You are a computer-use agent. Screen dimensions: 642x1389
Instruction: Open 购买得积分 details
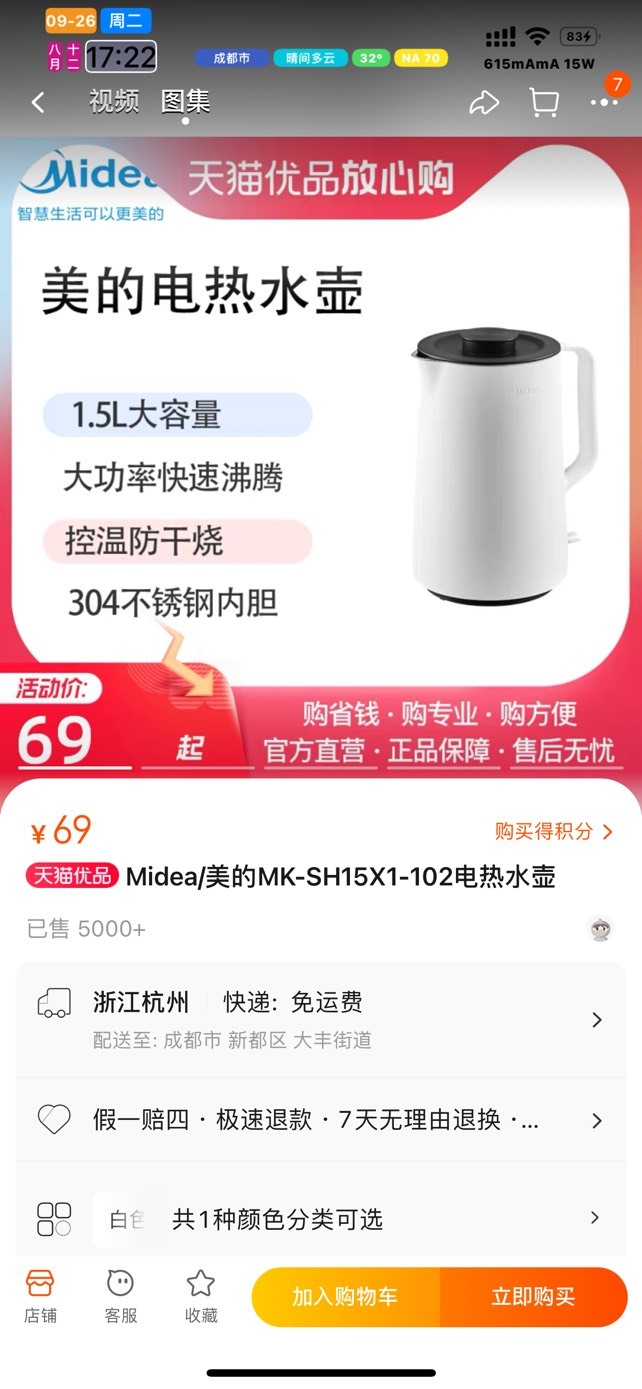tap(554, 831)
